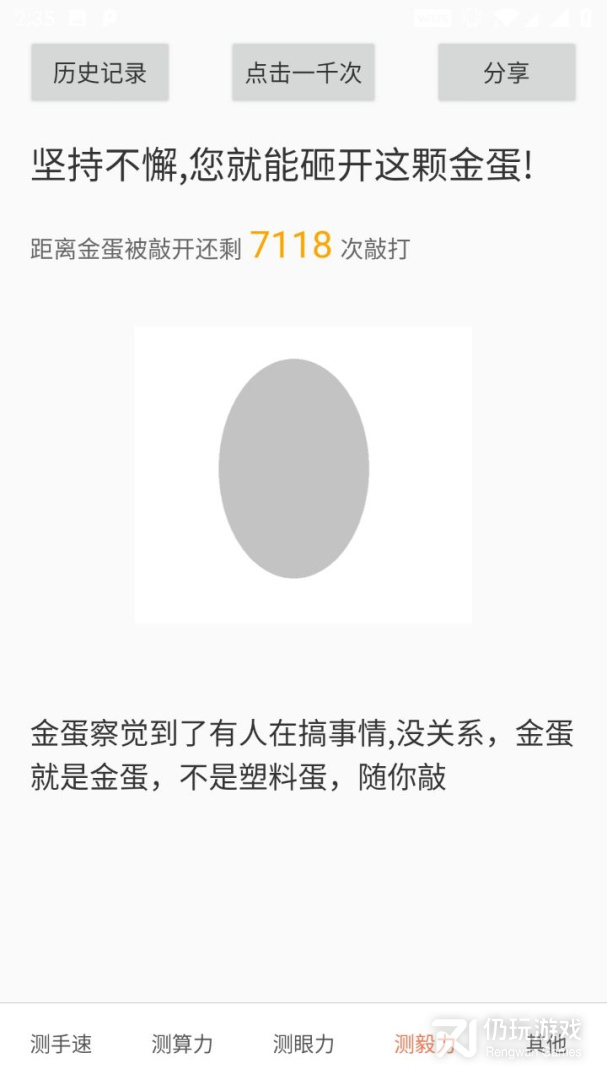
Task: Select the 测毅力 tab
Action: point(424,1044)
